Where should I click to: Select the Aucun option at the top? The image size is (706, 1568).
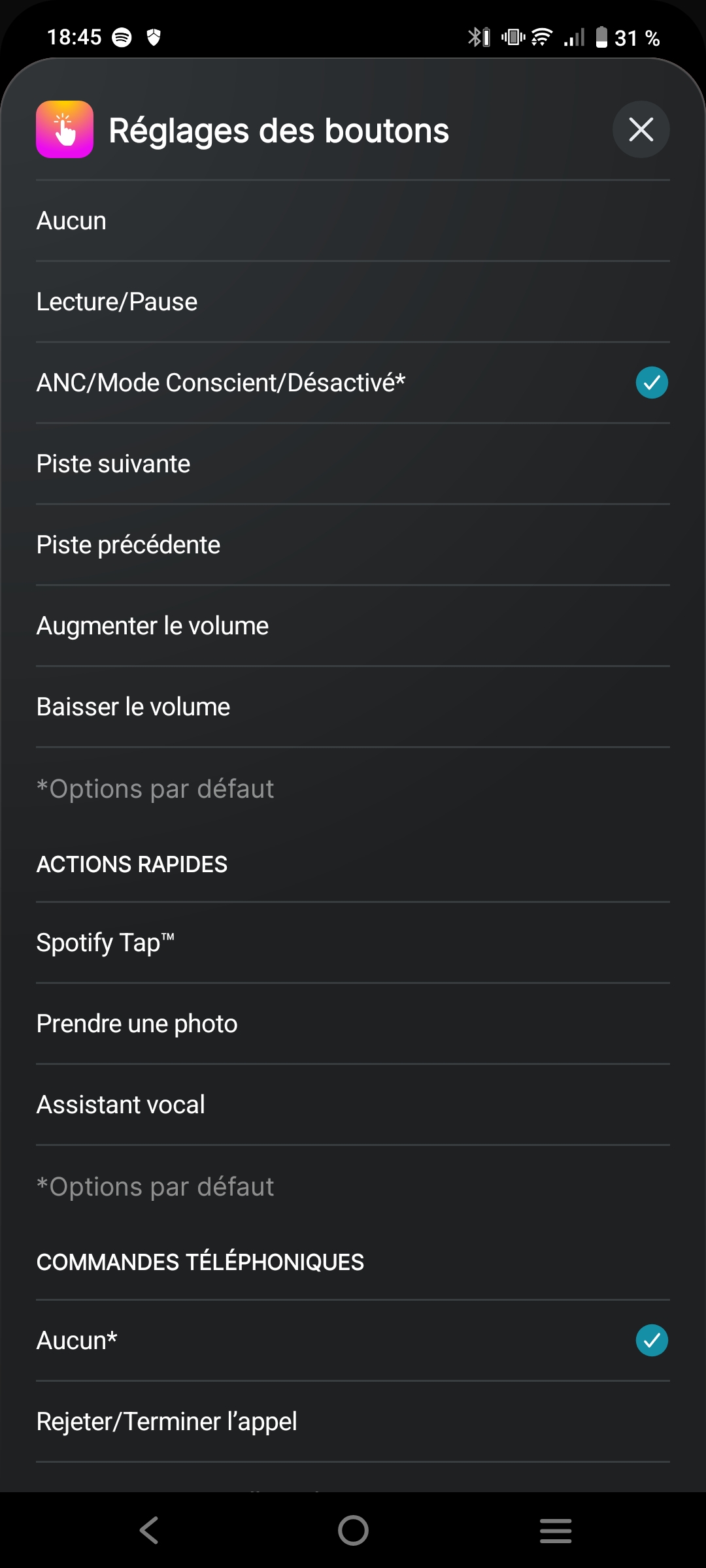click(x=353, y=221)
